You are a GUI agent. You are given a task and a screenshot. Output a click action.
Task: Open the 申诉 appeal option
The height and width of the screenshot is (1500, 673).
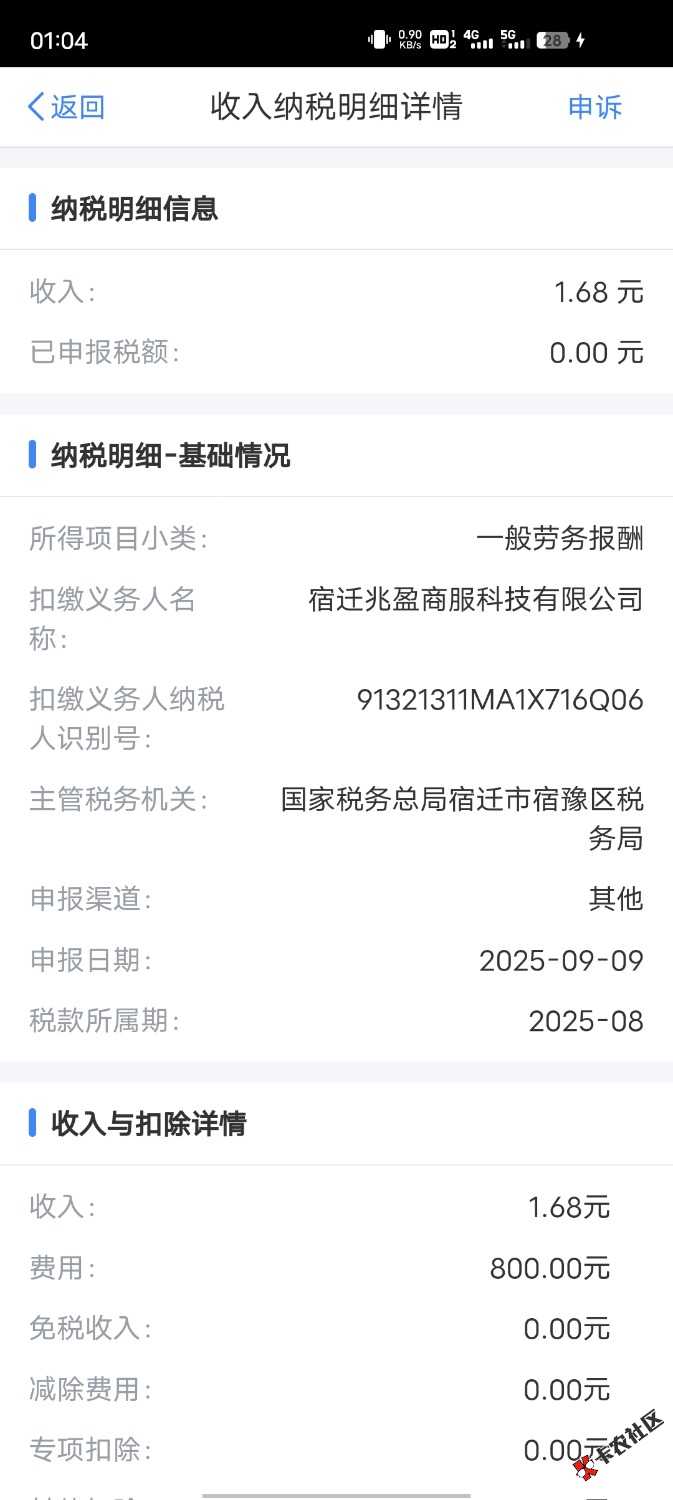(595, 107)
